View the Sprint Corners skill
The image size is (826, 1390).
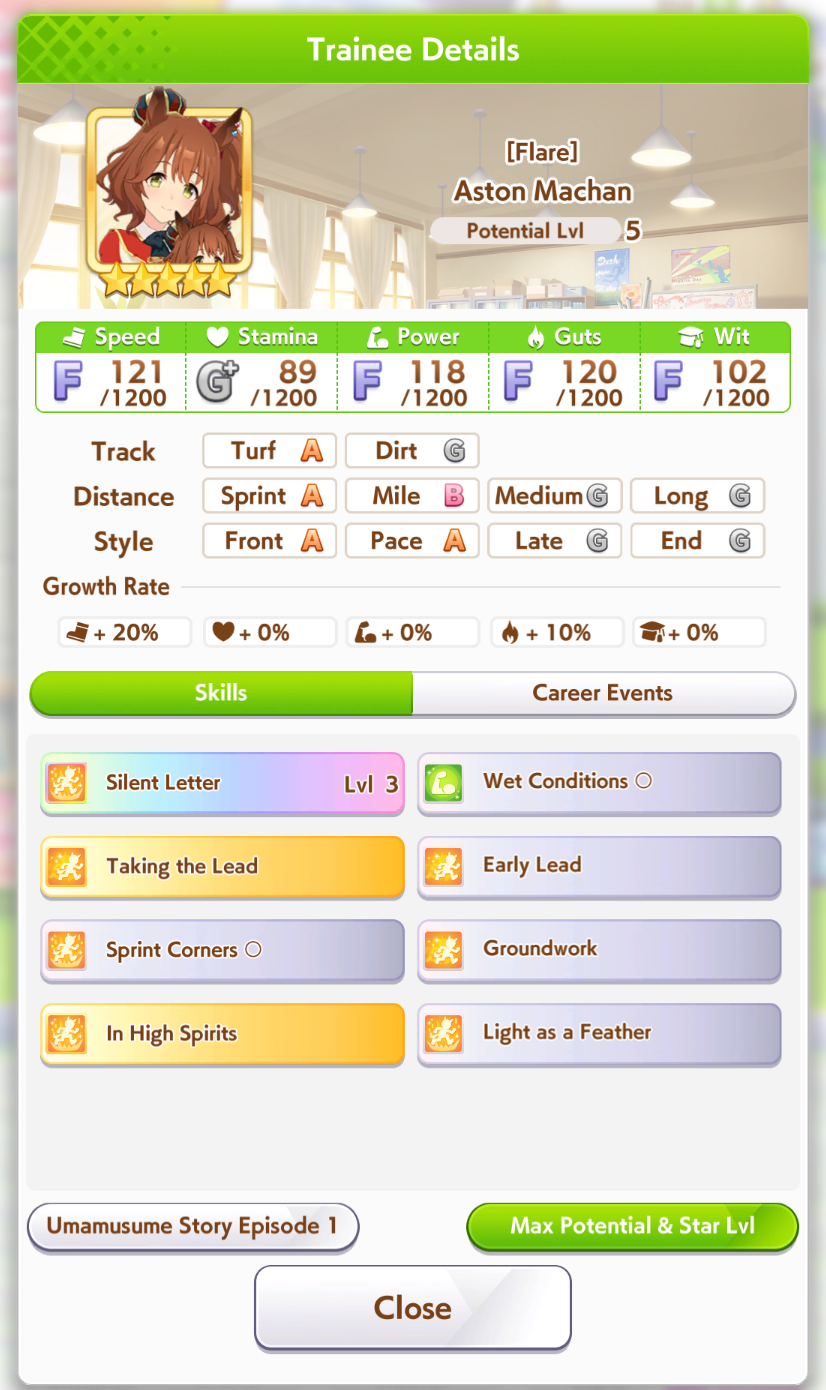pyautogui.click(x=222, y=951)
